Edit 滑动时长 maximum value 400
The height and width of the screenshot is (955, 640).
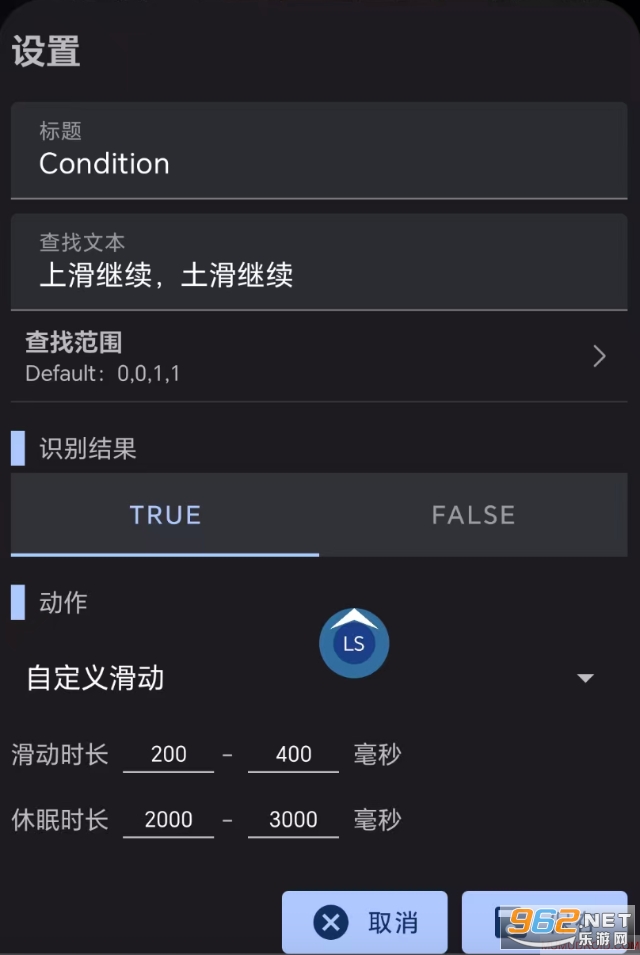293,754
